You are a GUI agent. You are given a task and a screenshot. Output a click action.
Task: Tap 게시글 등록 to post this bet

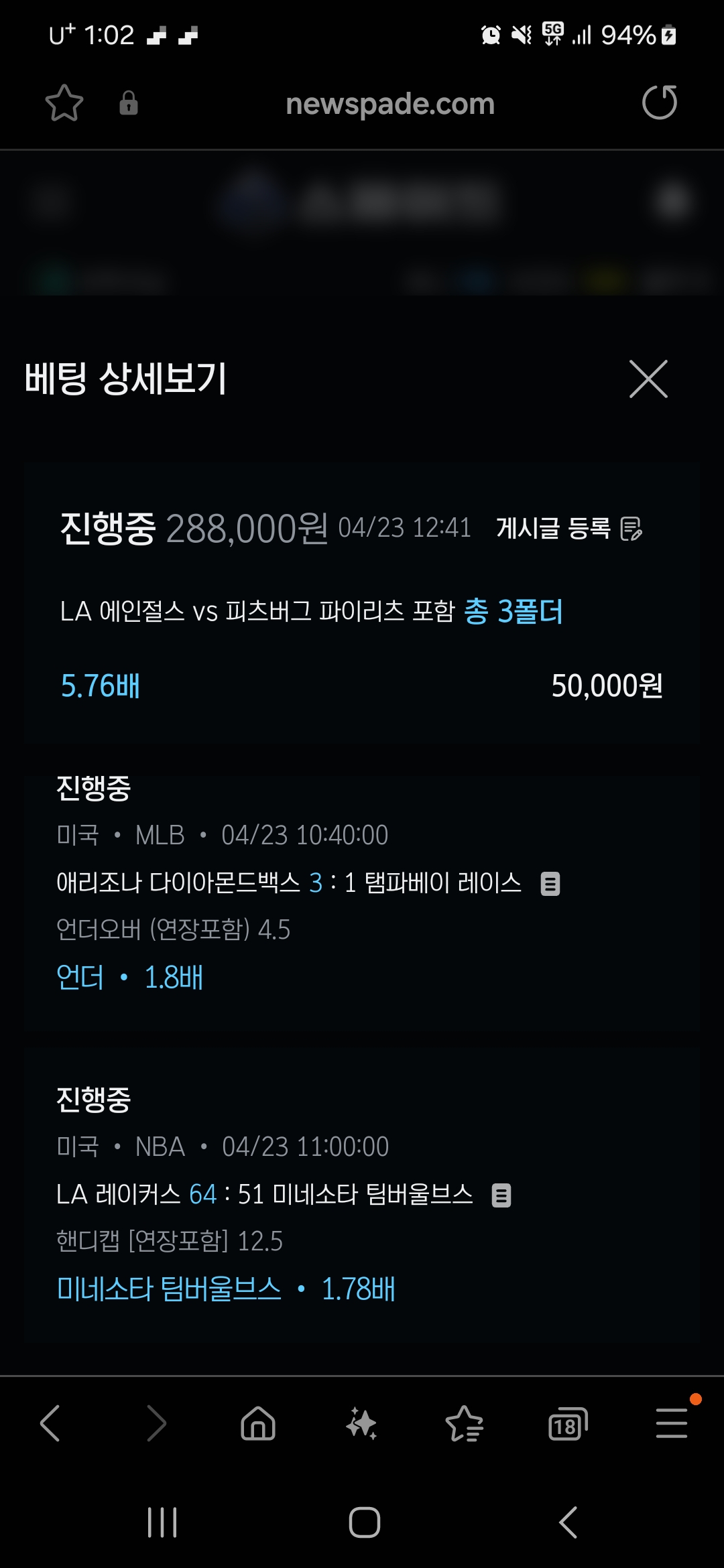(570, 529)
